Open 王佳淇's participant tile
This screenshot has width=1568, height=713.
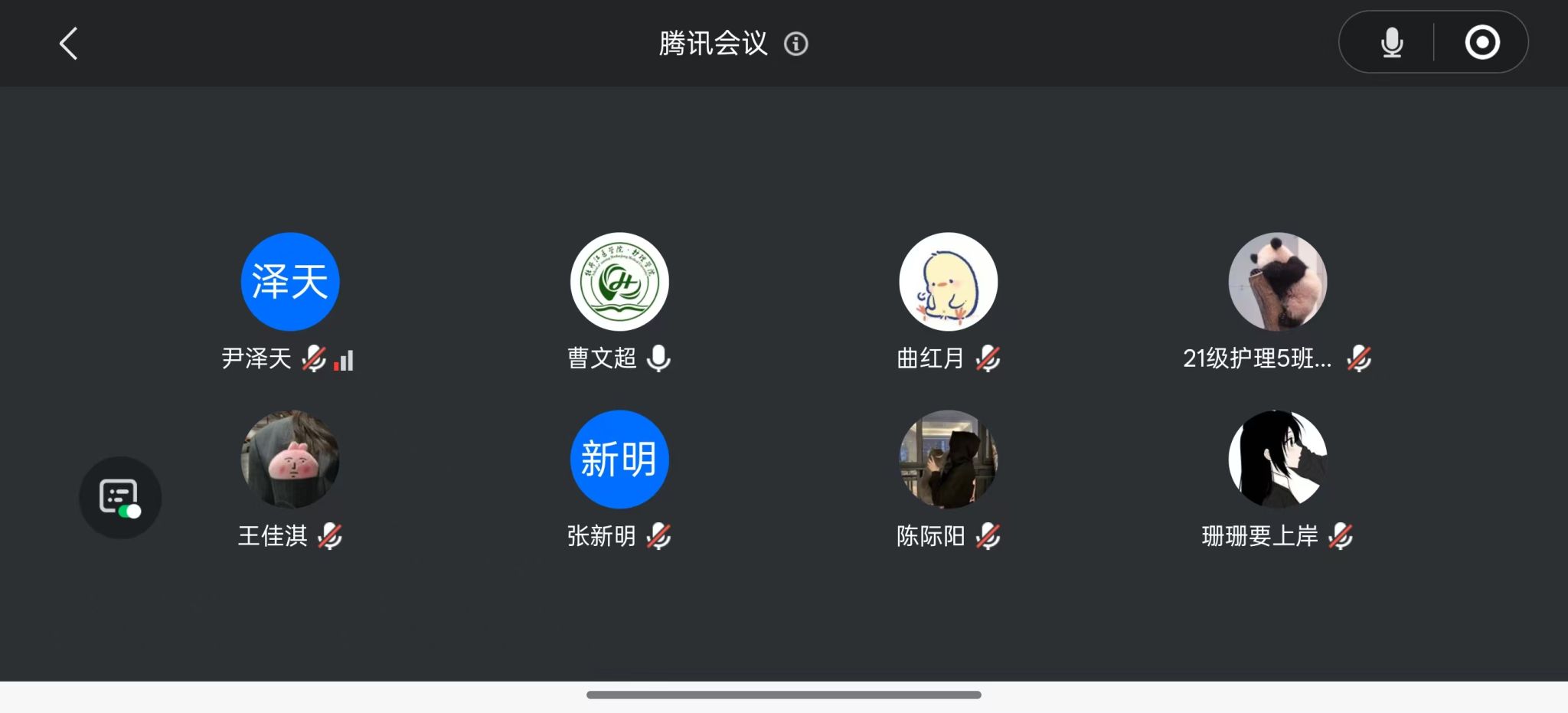pos(290,460)
